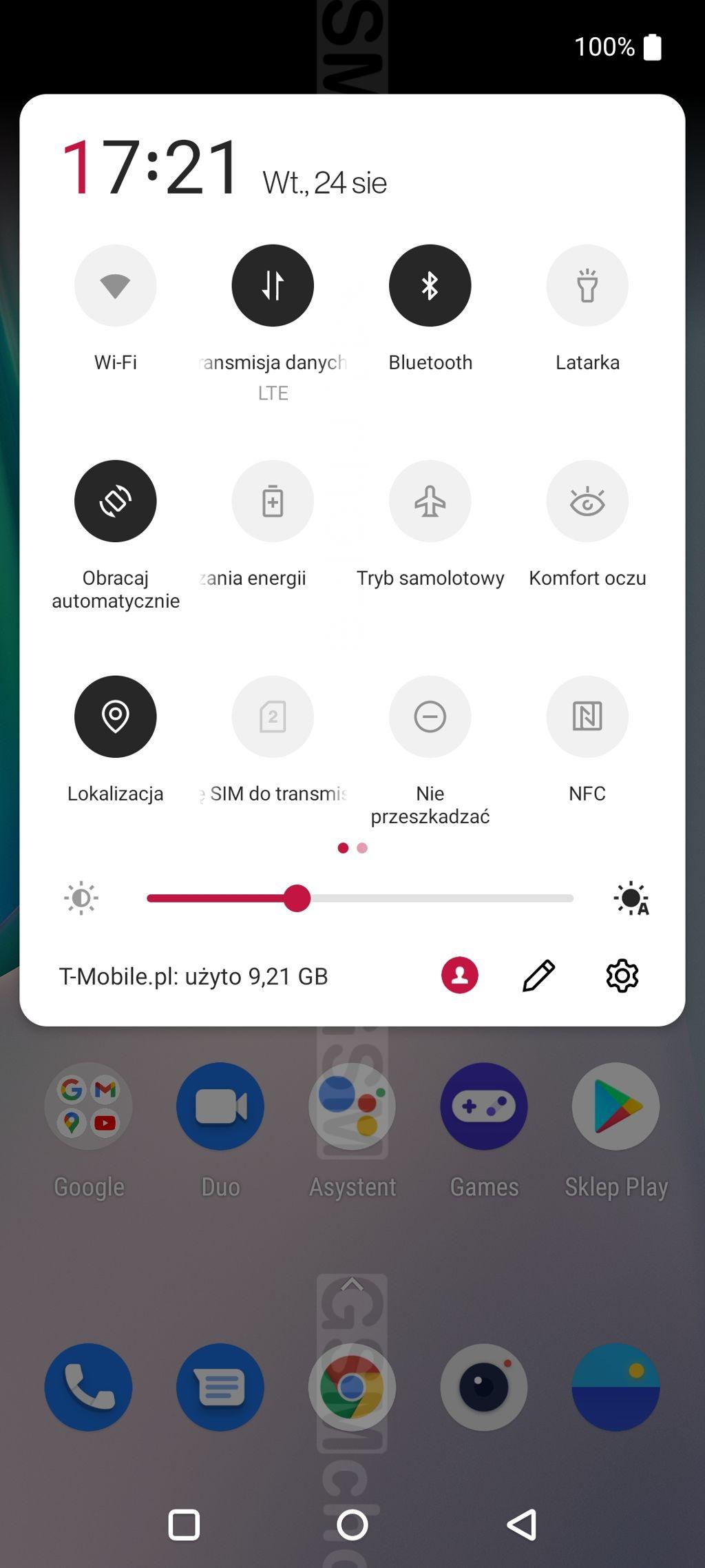Tap the system home button

[352, 1525]
